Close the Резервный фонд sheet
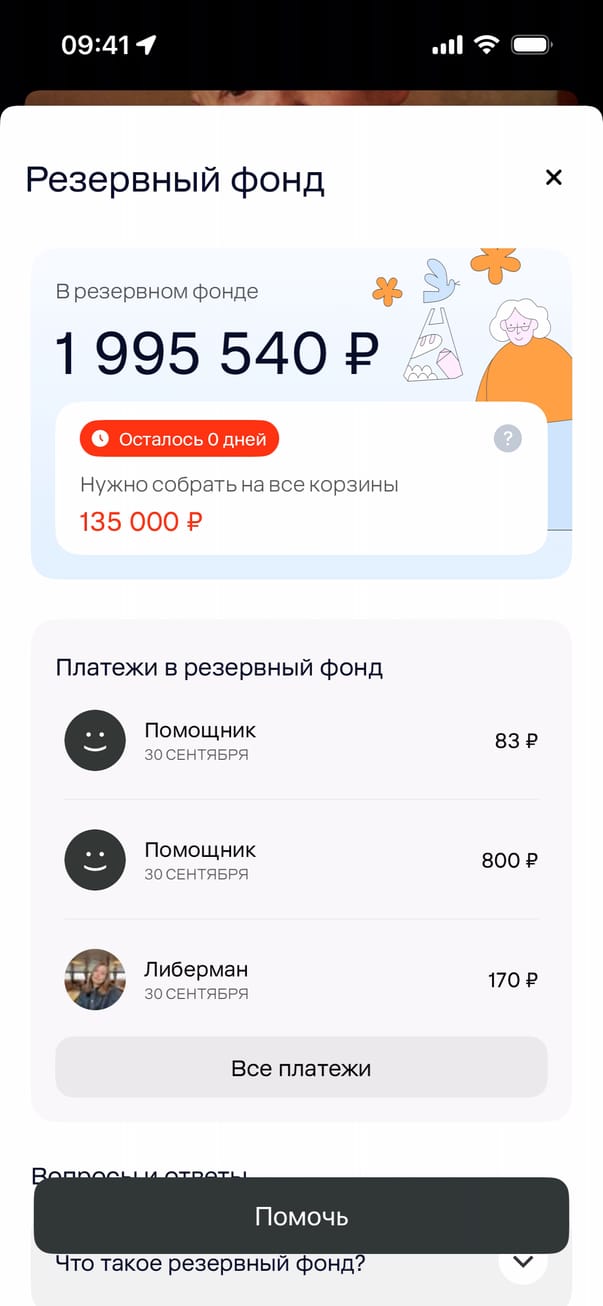The height and width of the screenshot is (1306, 603). (x=553, y=178)
